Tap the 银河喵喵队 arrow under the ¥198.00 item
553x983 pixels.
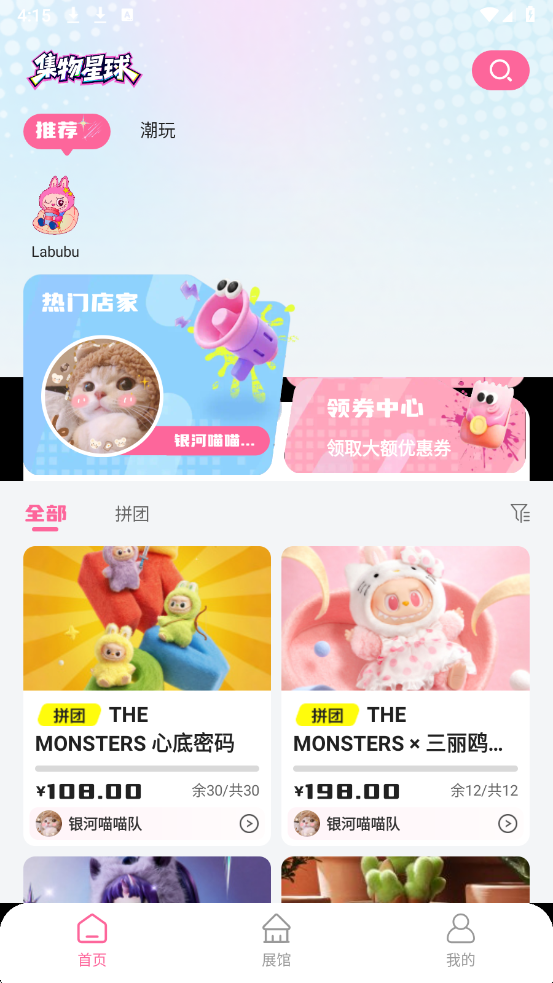click(x=507, y=823)
